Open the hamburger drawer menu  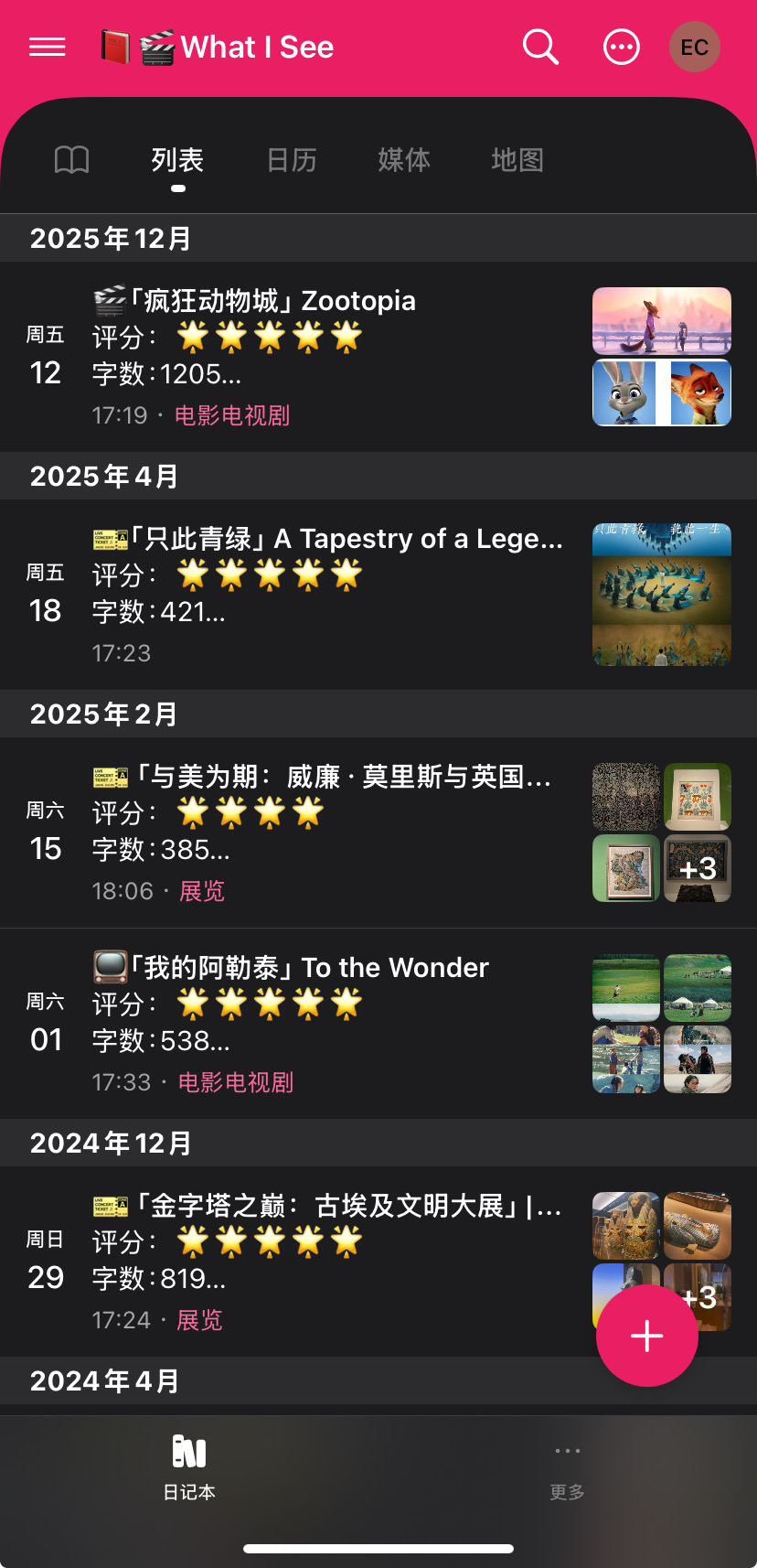[48, 47]
